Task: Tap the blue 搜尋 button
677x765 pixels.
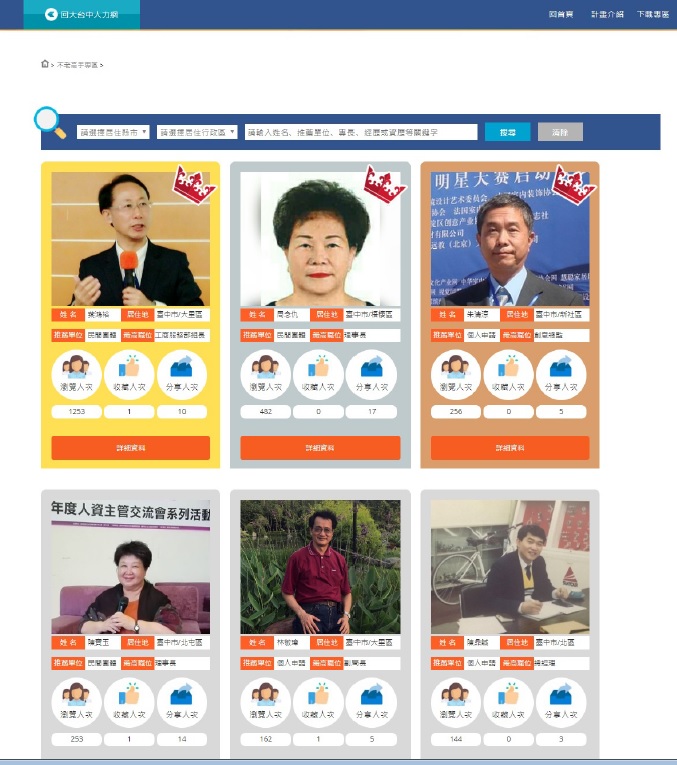Action: (x=507, y=132)
